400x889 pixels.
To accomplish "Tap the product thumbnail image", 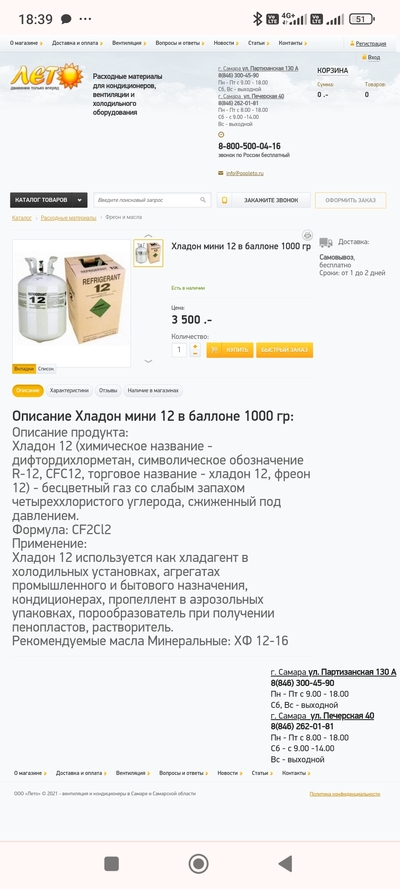I will pyautogui.click(x=148, y=253).
